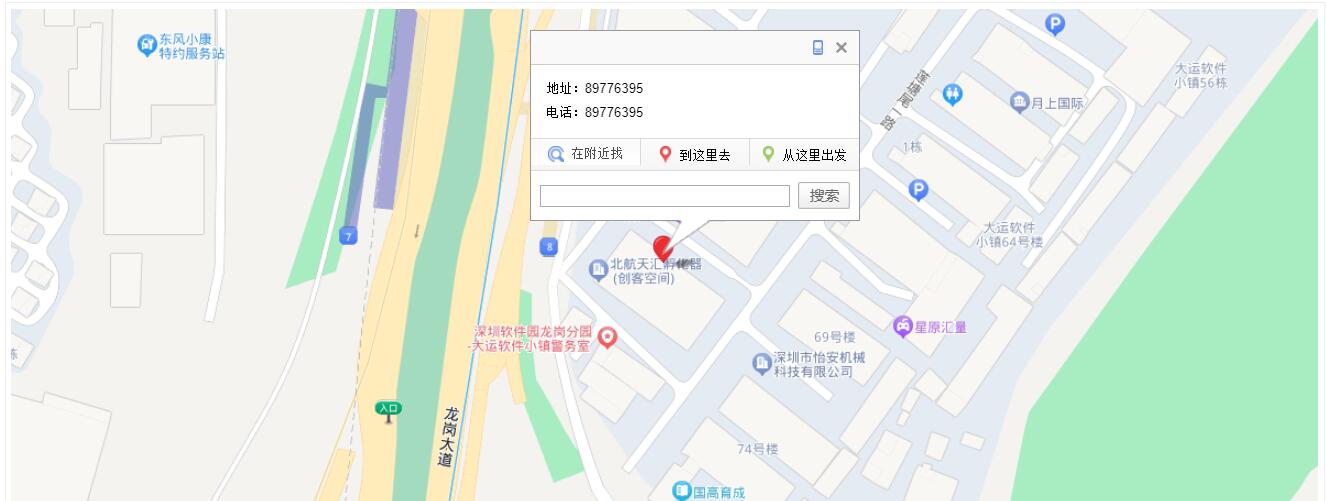Open 深圳市怡安机械科技有限公司 marker
This screenshot has width=1326, height=501.
point(760,361)
